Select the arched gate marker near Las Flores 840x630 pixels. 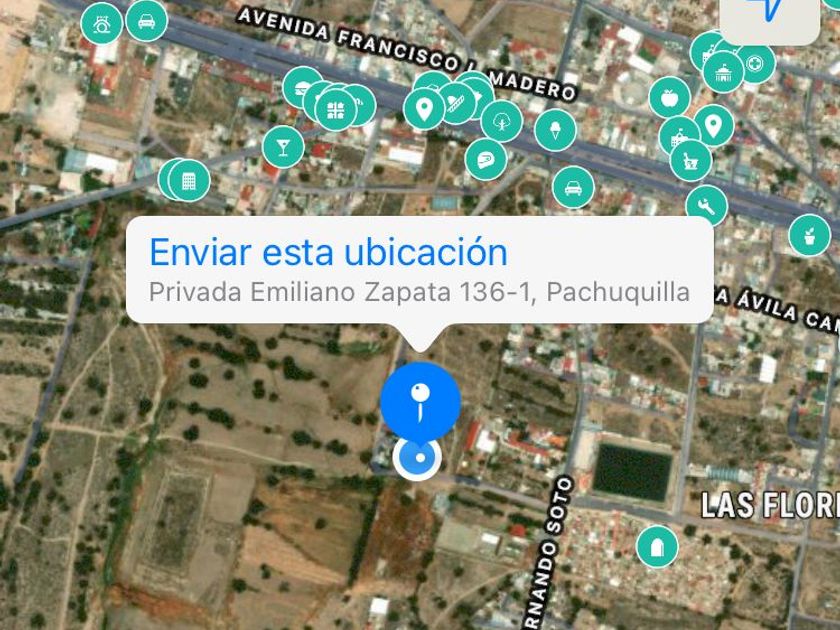point(657,546)
